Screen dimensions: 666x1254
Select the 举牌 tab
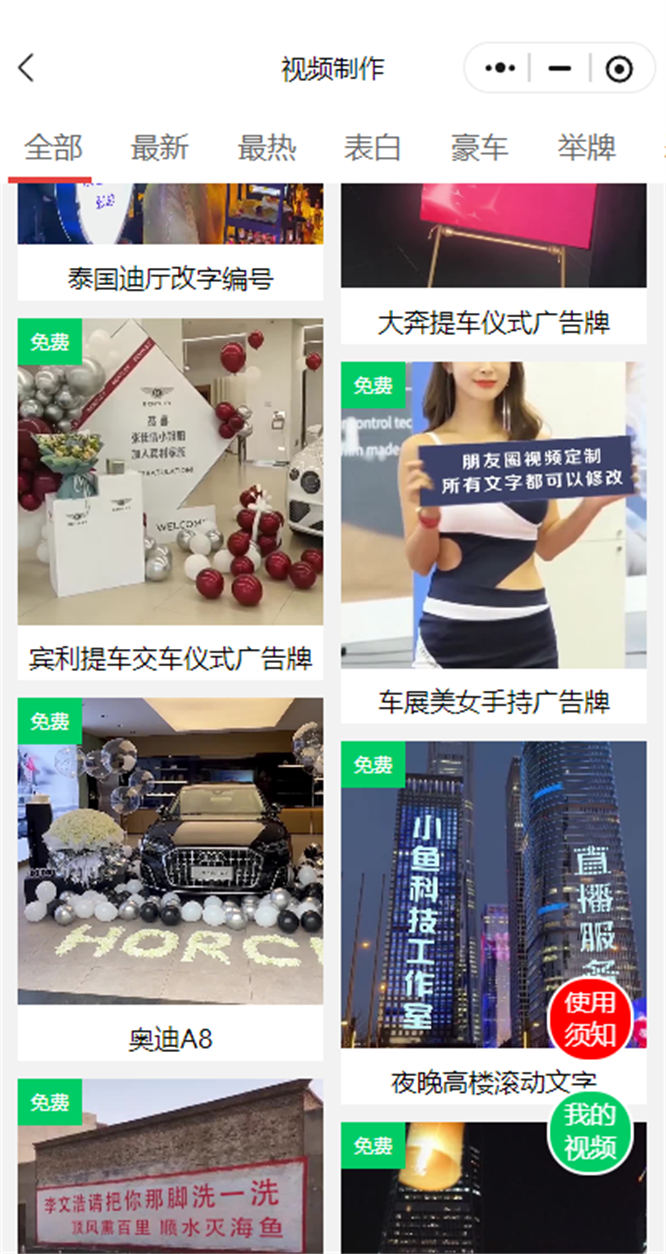coord(586,148)
